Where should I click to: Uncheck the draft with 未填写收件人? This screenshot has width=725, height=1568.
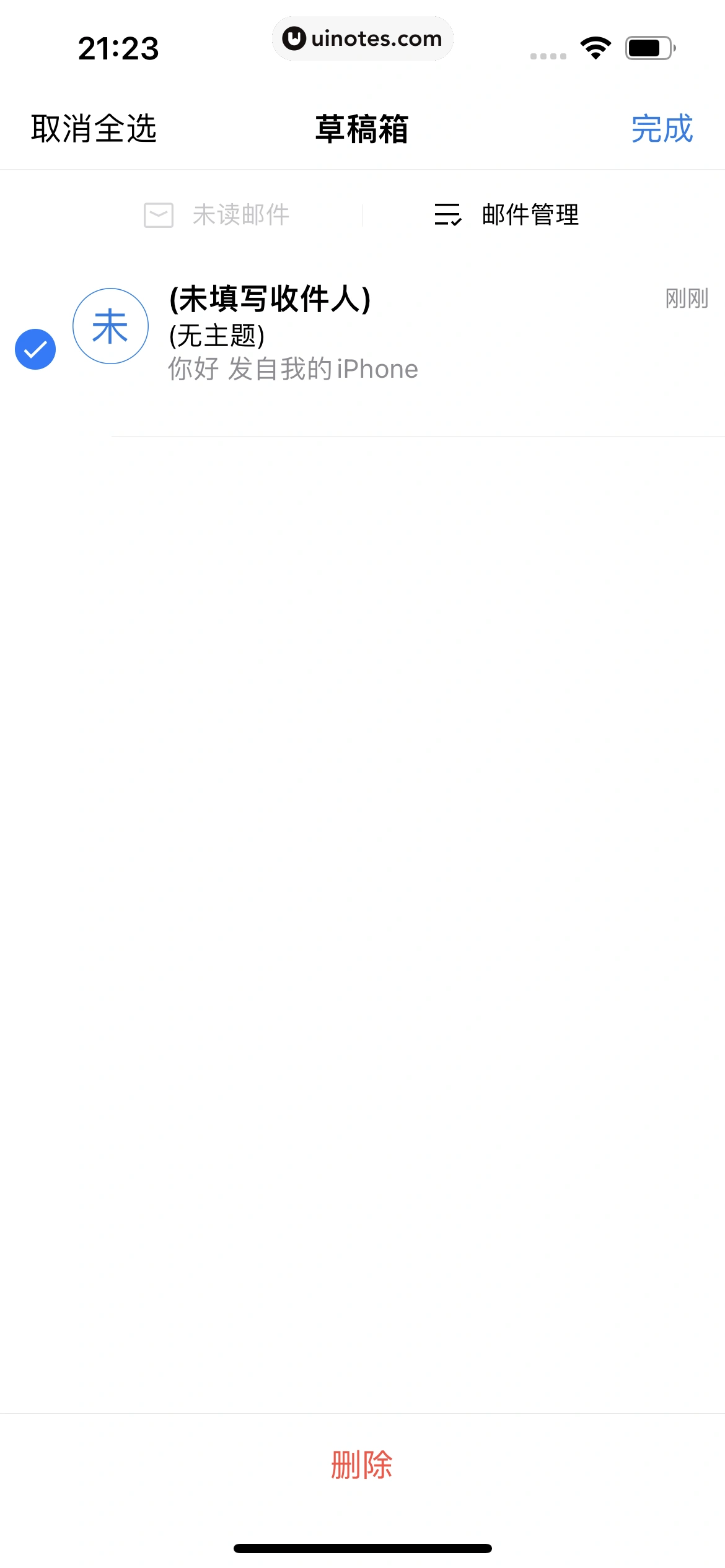click(x=35, y=349)
